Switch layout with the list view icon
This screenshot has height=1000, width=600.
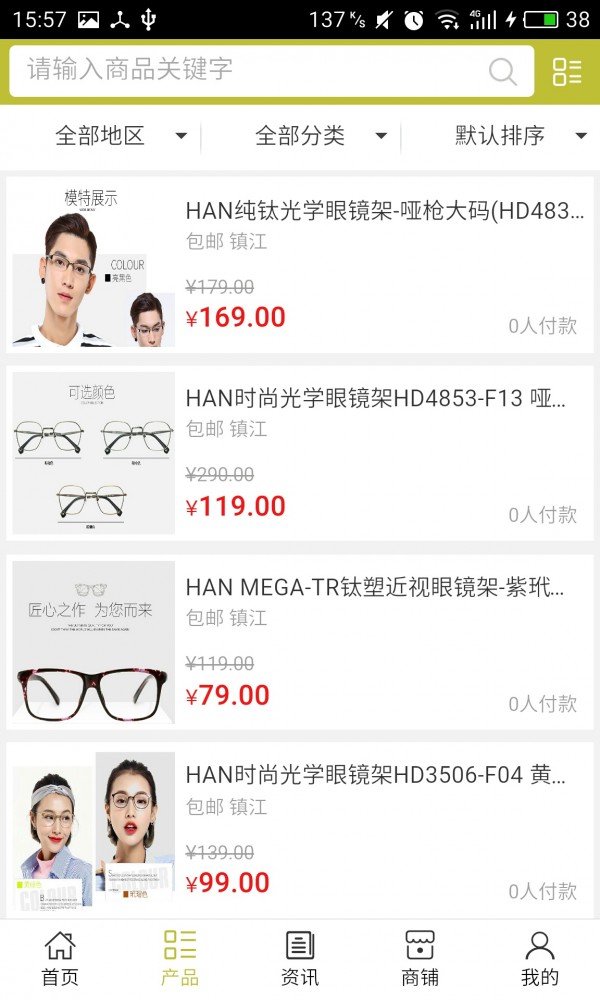pos(567,71)
